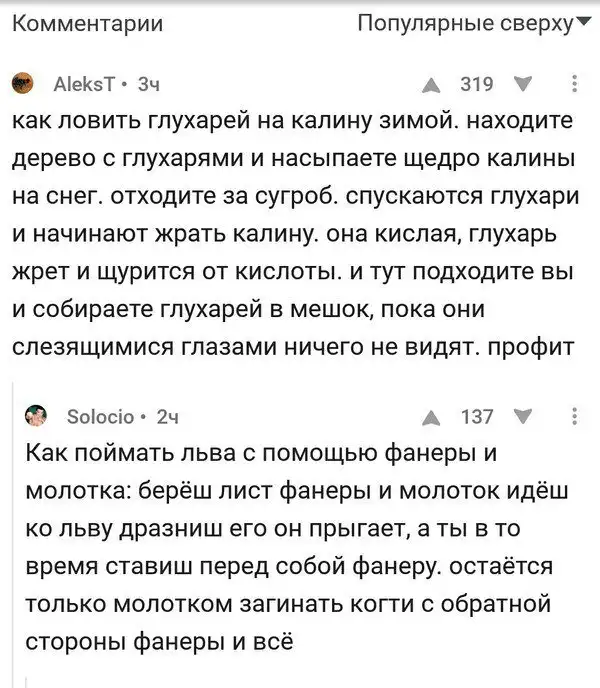Open overflow menu on AleksT's comment
Image resolution: width=600 pixels, height=688 pixels.
[573, 86]
